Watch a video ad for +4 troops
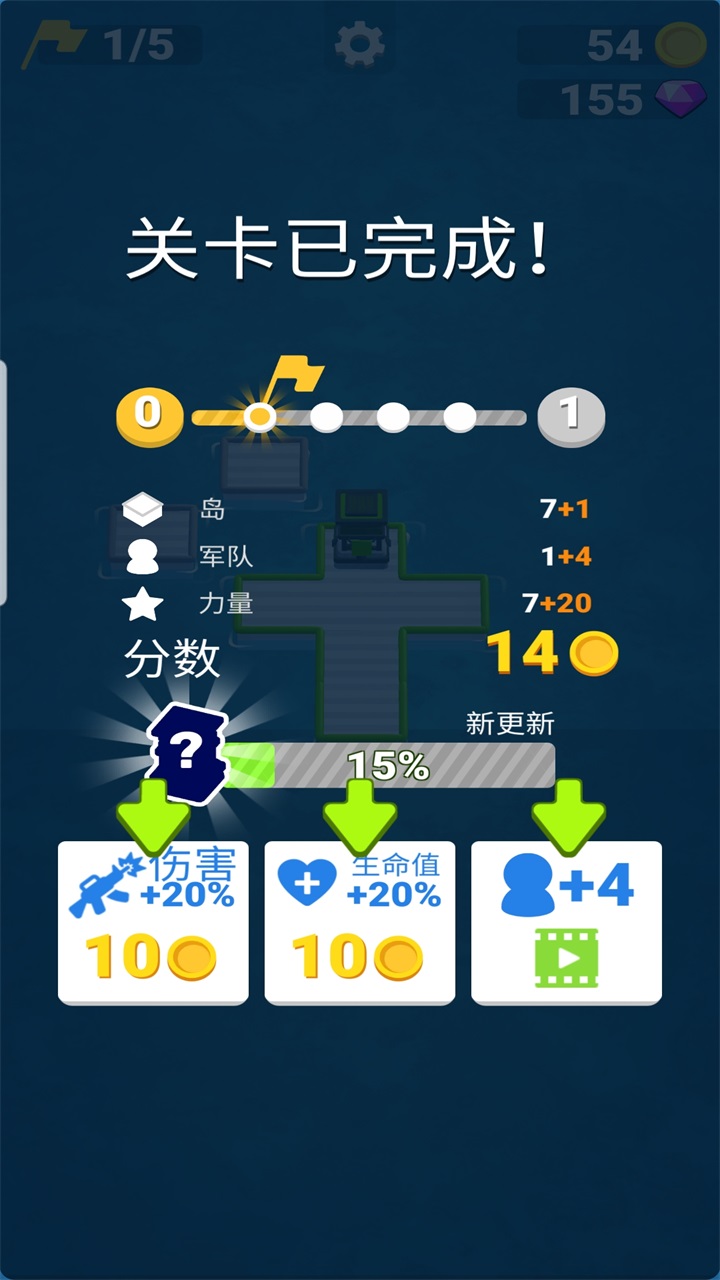This screenshot has width=720, height=1280. click(566, 922)
